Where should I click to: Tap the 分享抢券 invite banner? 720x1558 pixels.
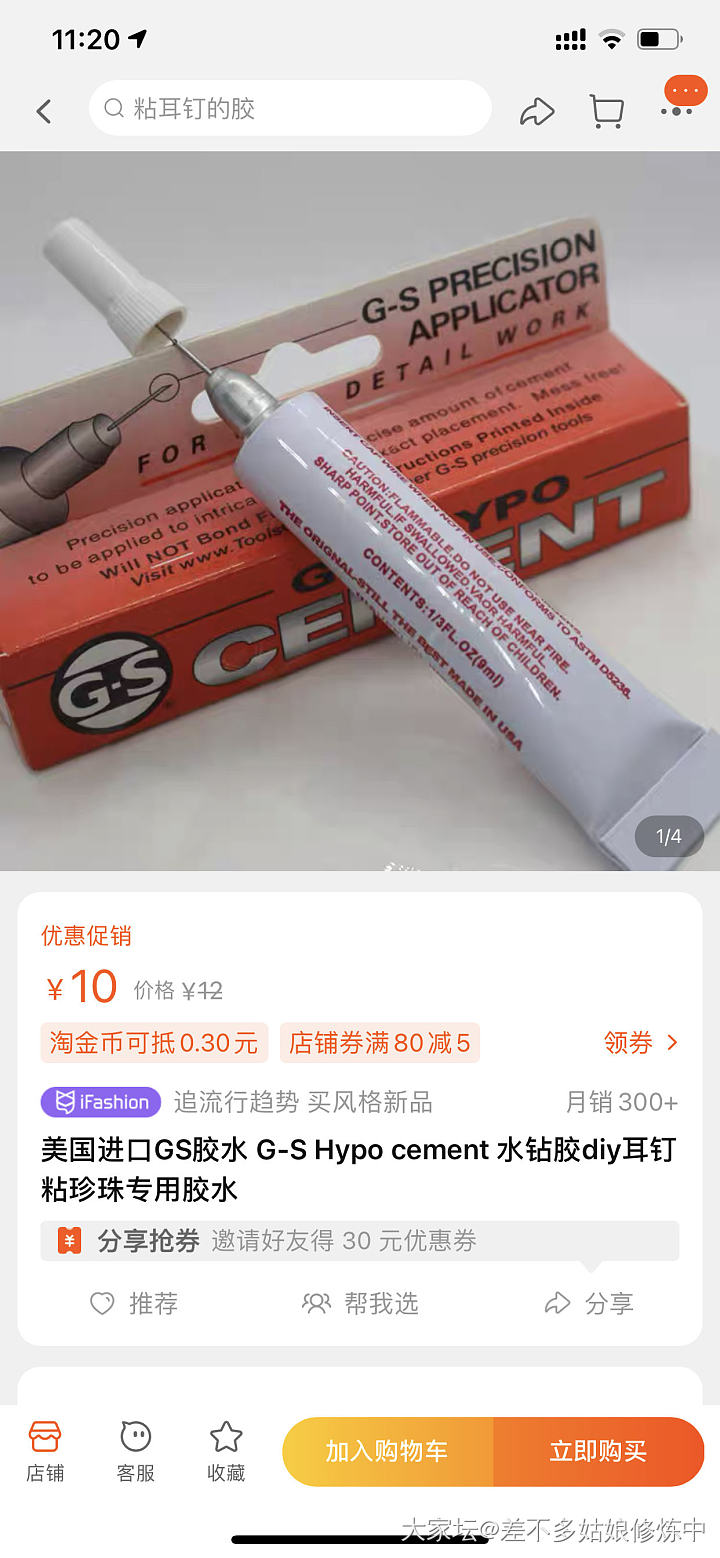[x=360, y=1241]
